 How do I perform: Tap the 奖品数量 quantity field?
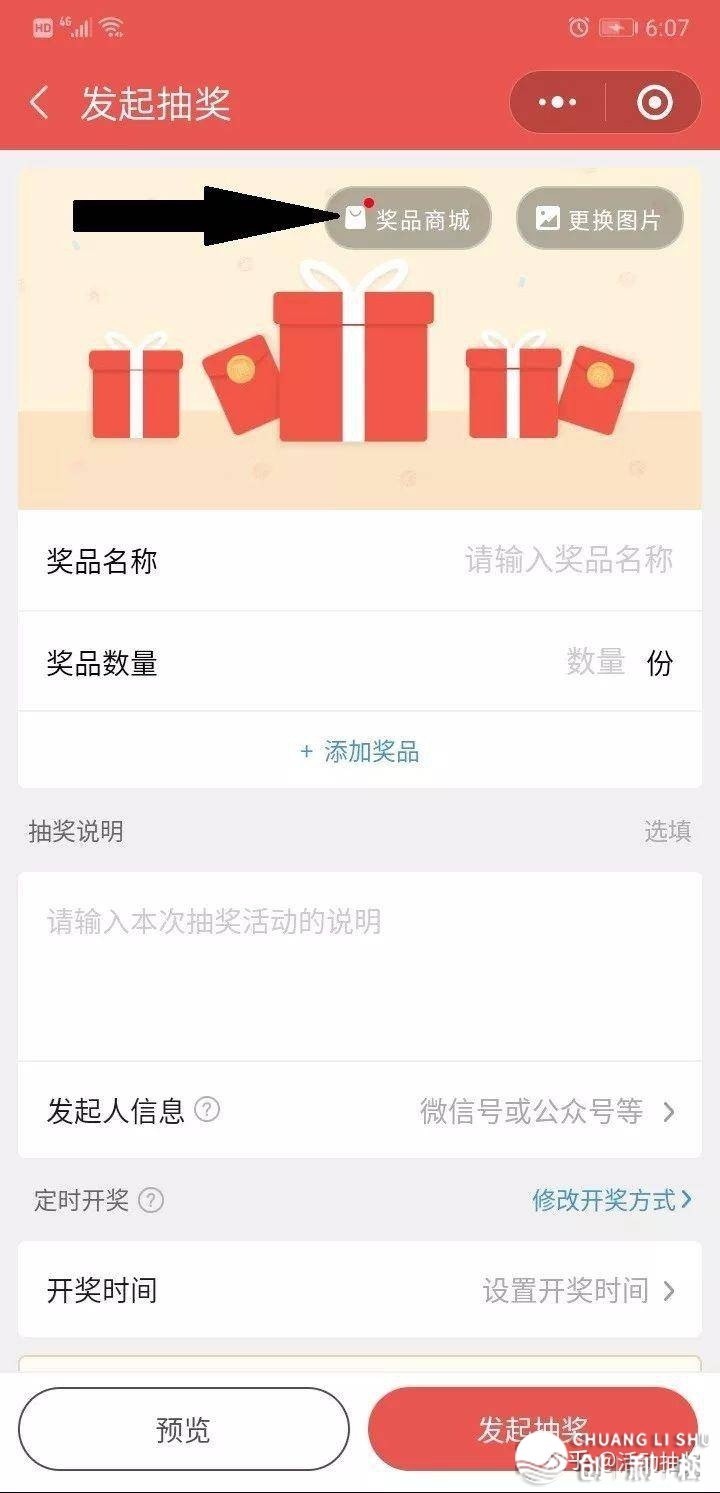[x=595, y=662]
